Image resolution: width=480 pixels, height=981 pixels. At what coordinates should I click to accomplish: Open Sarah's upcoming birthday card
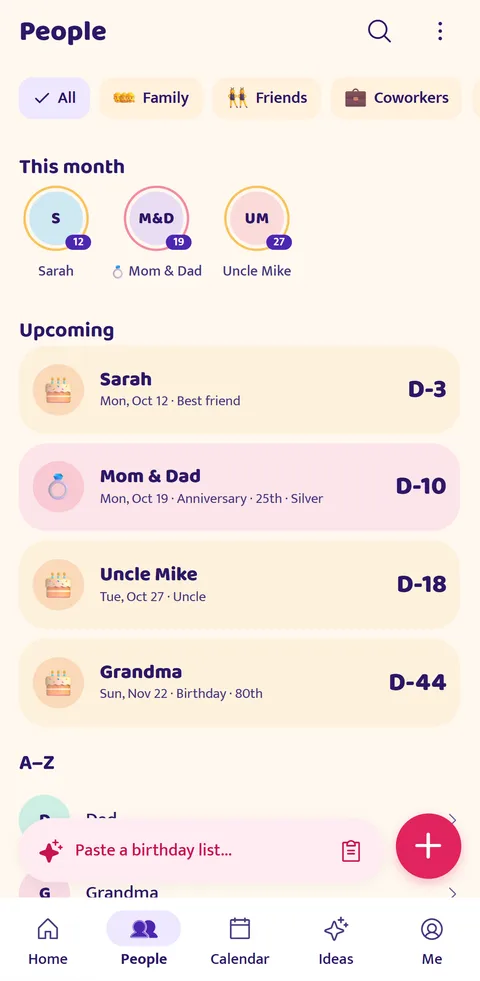[240, 390]
